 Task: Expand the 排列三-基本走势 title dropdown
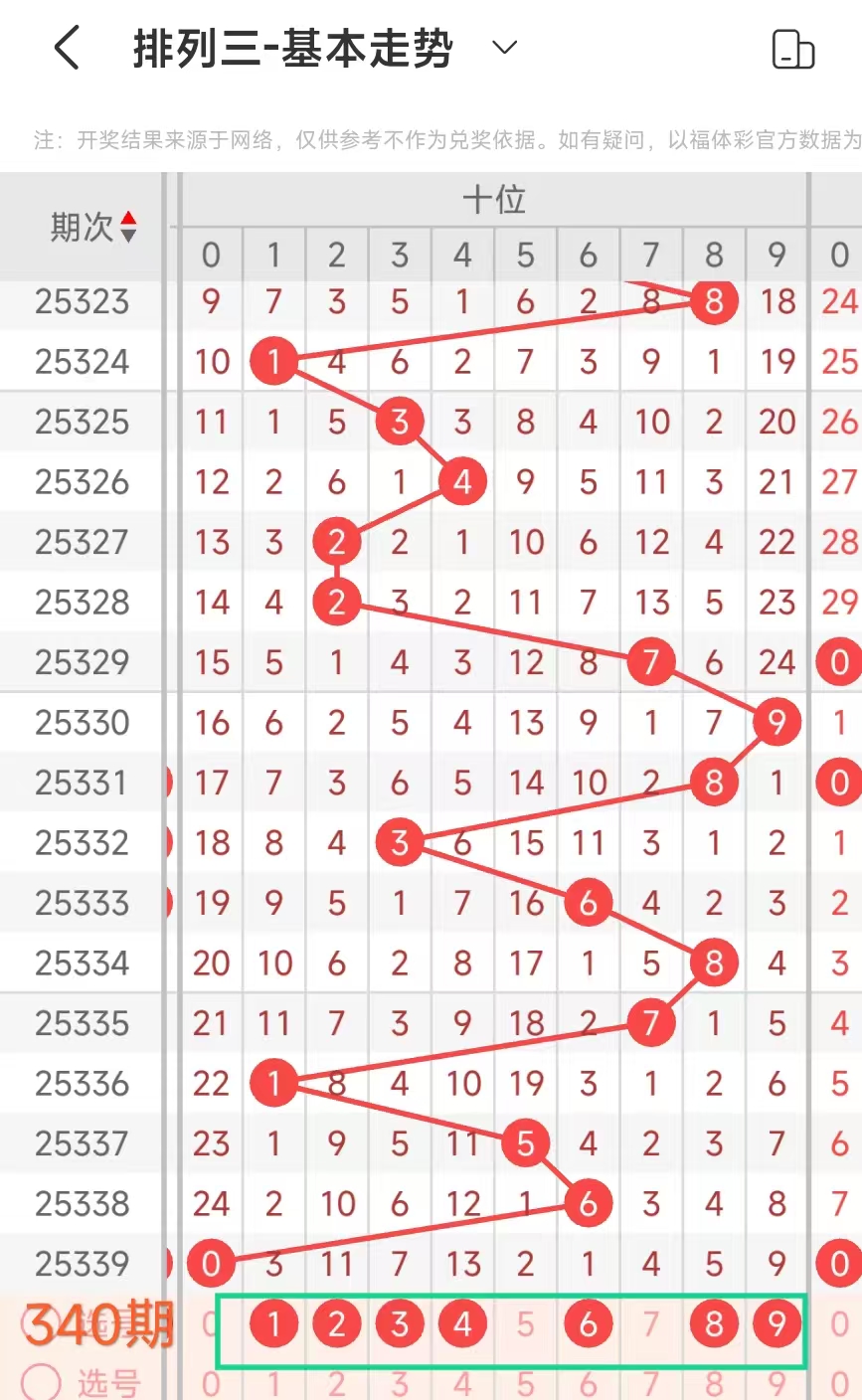505,48
